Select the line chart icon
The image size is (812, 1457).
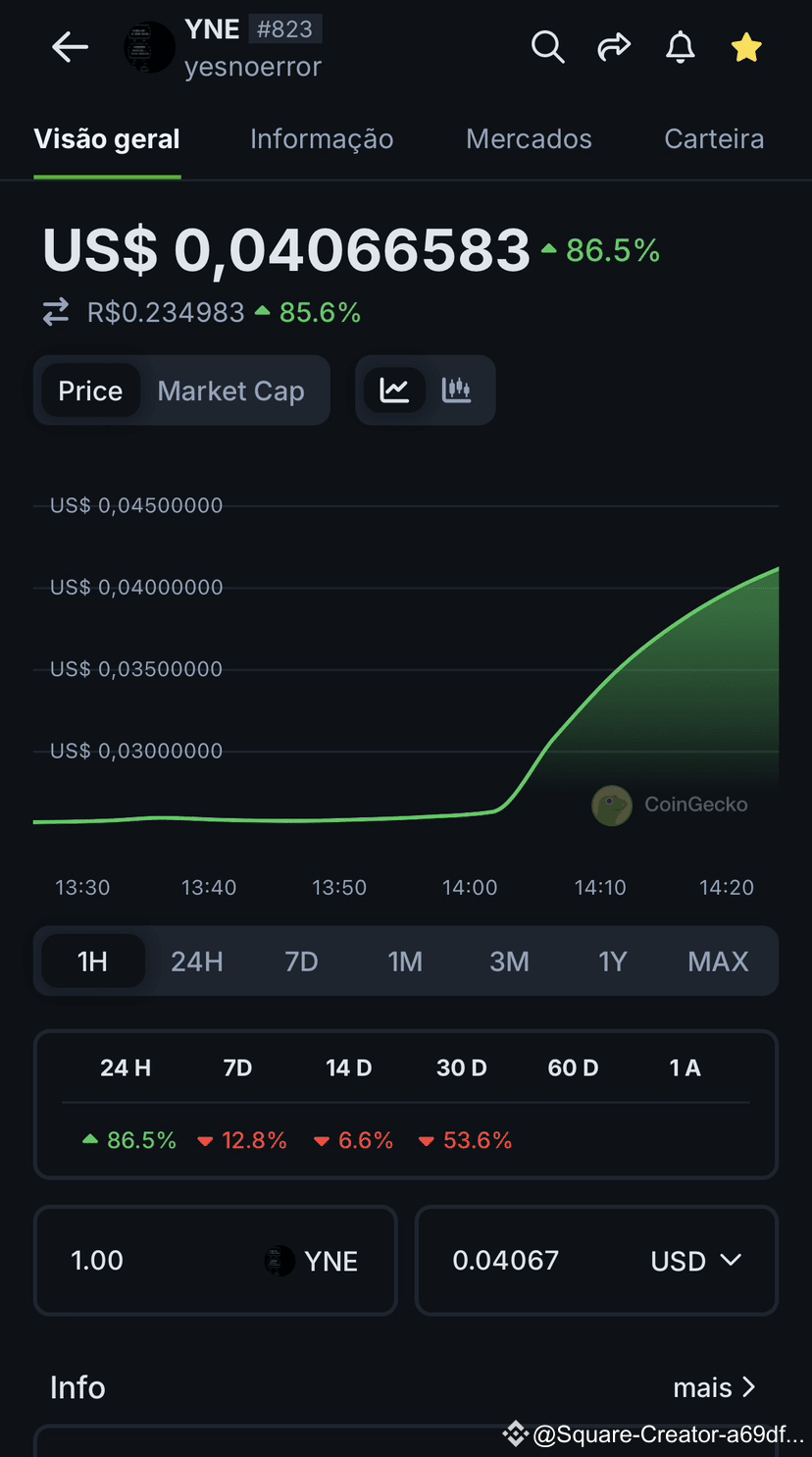(x=395, y=390)
